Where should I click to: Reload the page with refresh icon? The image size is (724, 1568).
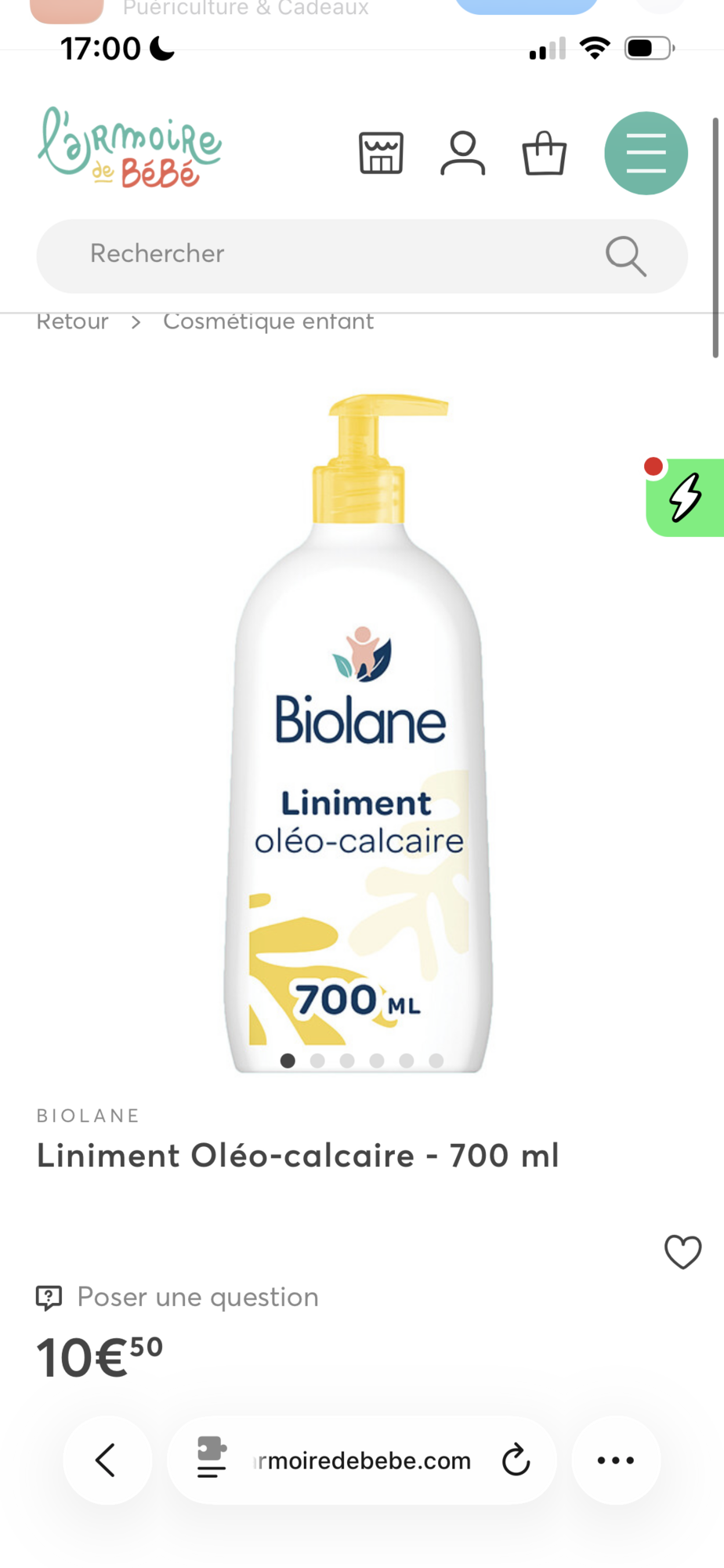pos(516,1460)
